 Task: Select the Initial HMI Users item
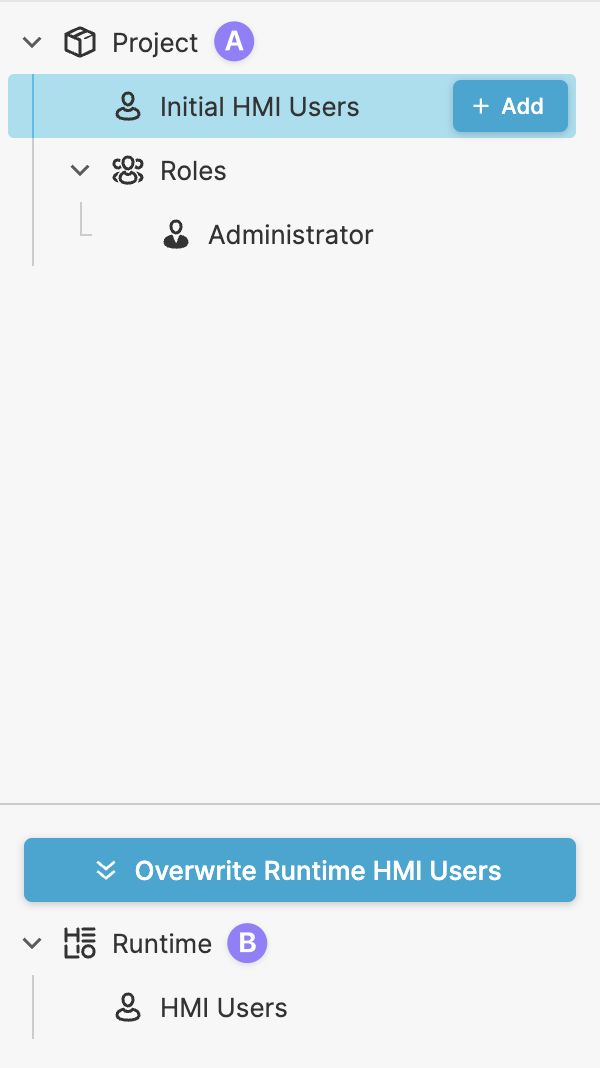tap(258, 107)
